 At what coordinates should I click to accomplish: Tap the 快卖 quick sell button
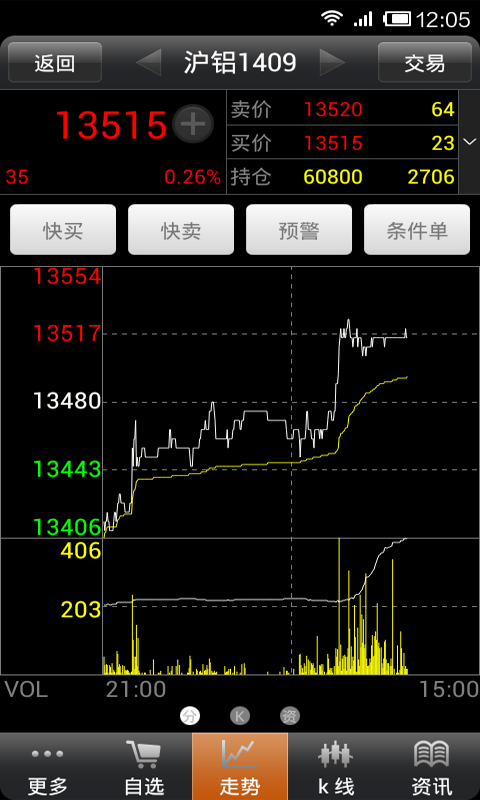(181, 230)
